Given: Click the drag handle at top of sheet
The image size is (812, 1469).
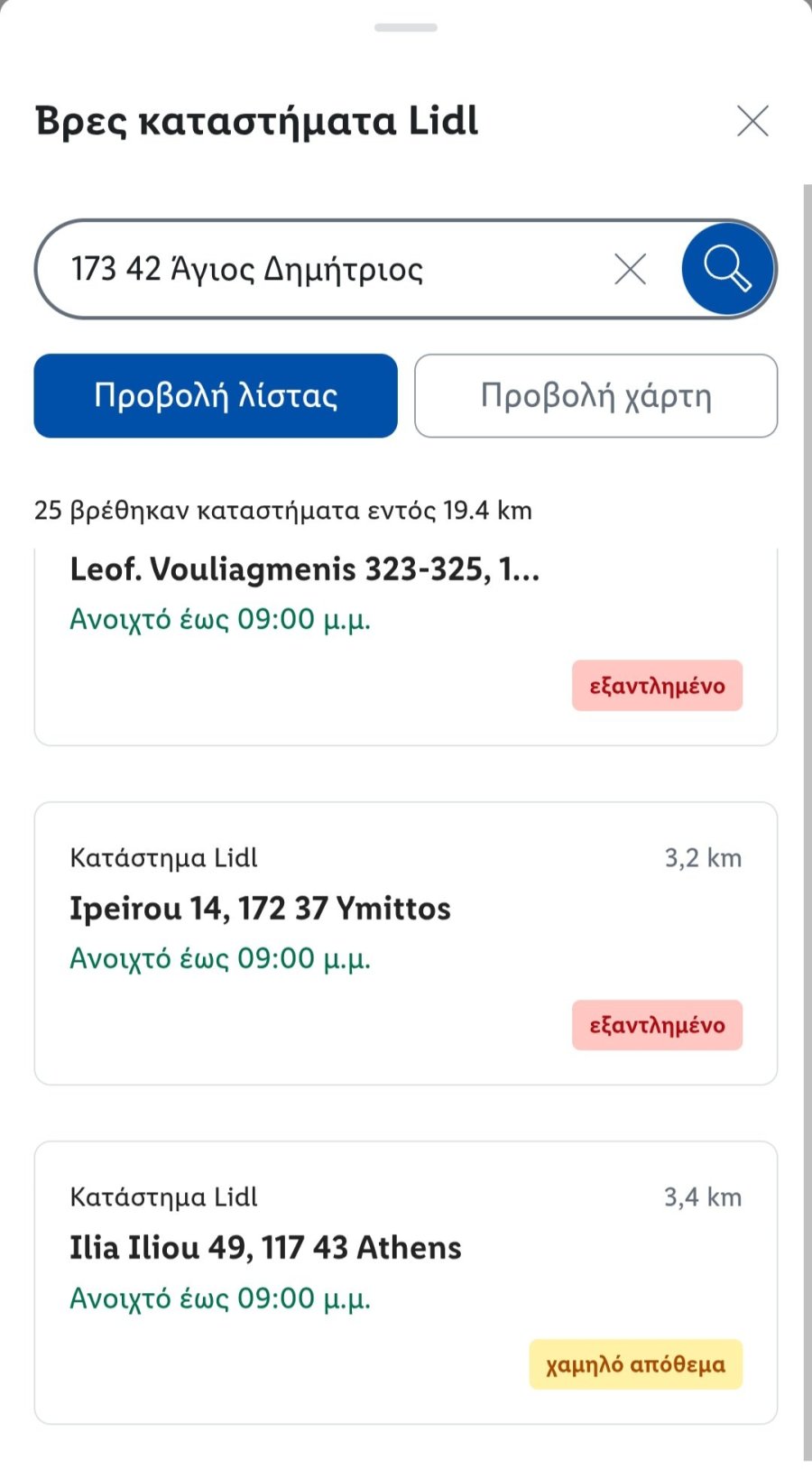Looking at the screenshot, I should [x=406, y=27].
